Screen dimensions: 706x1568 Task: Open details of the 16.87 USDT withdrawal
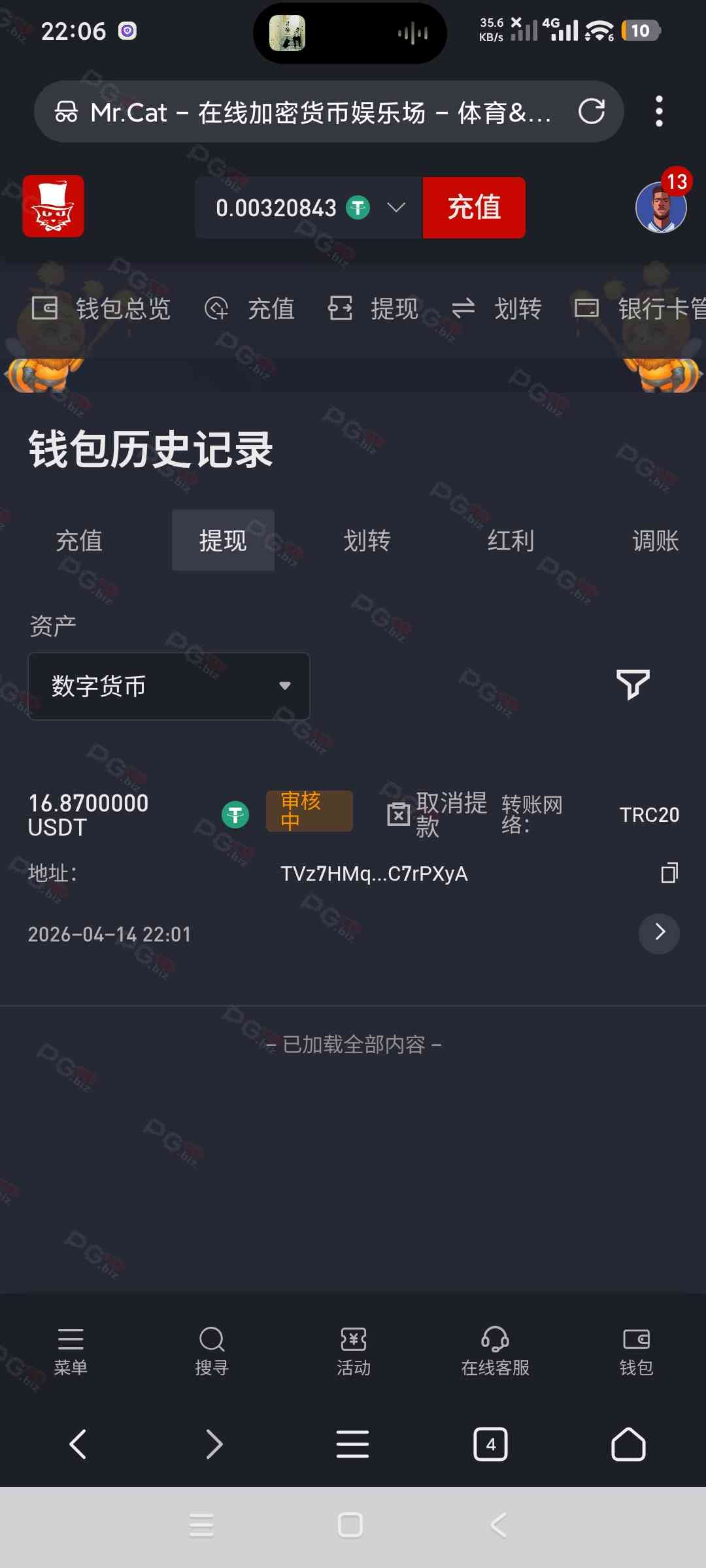[659, 933]
